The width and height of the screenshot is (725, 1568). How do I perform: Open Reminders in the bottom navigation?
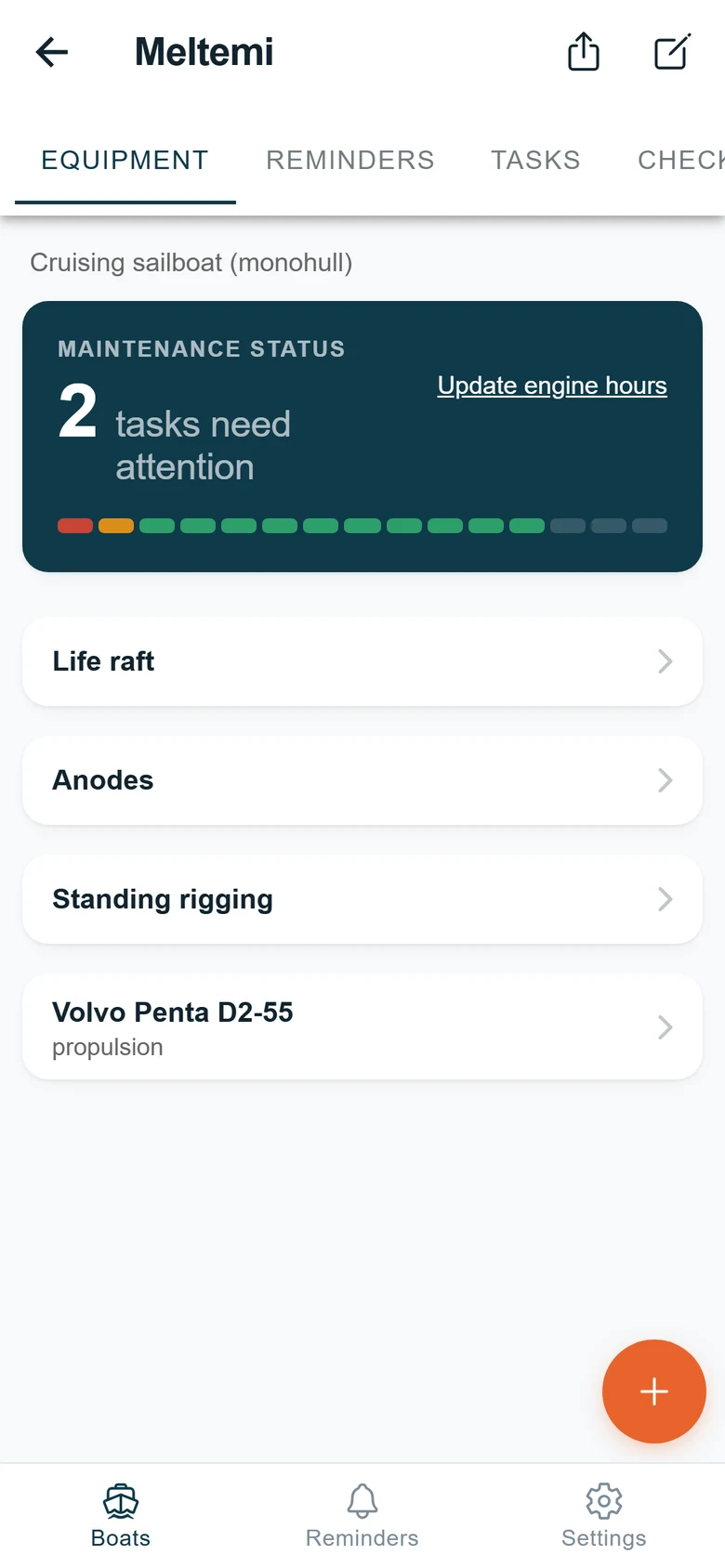362,1516
